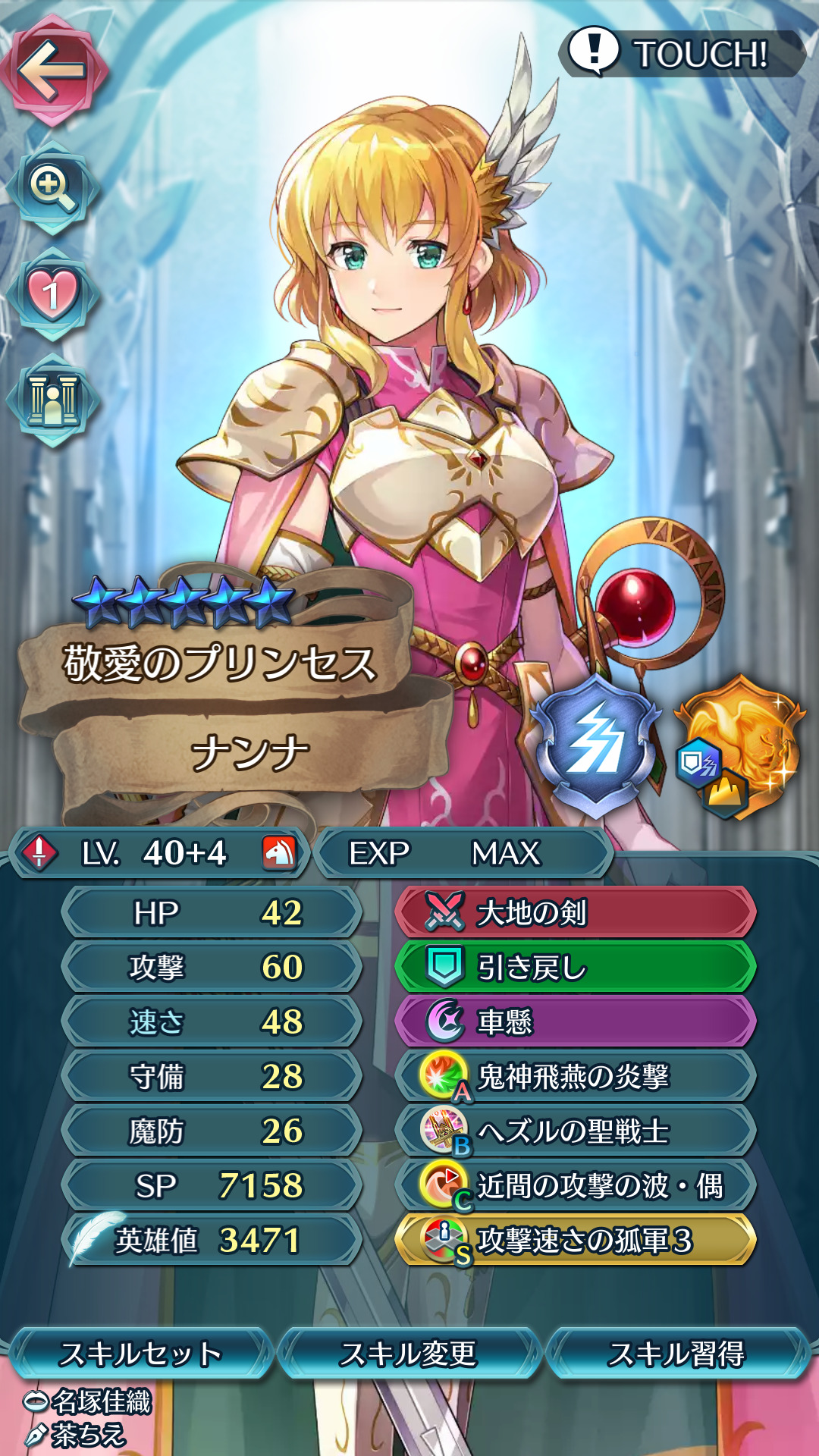Open スキルセット button
819x1456 pixels.
(x=140, y=1354)
